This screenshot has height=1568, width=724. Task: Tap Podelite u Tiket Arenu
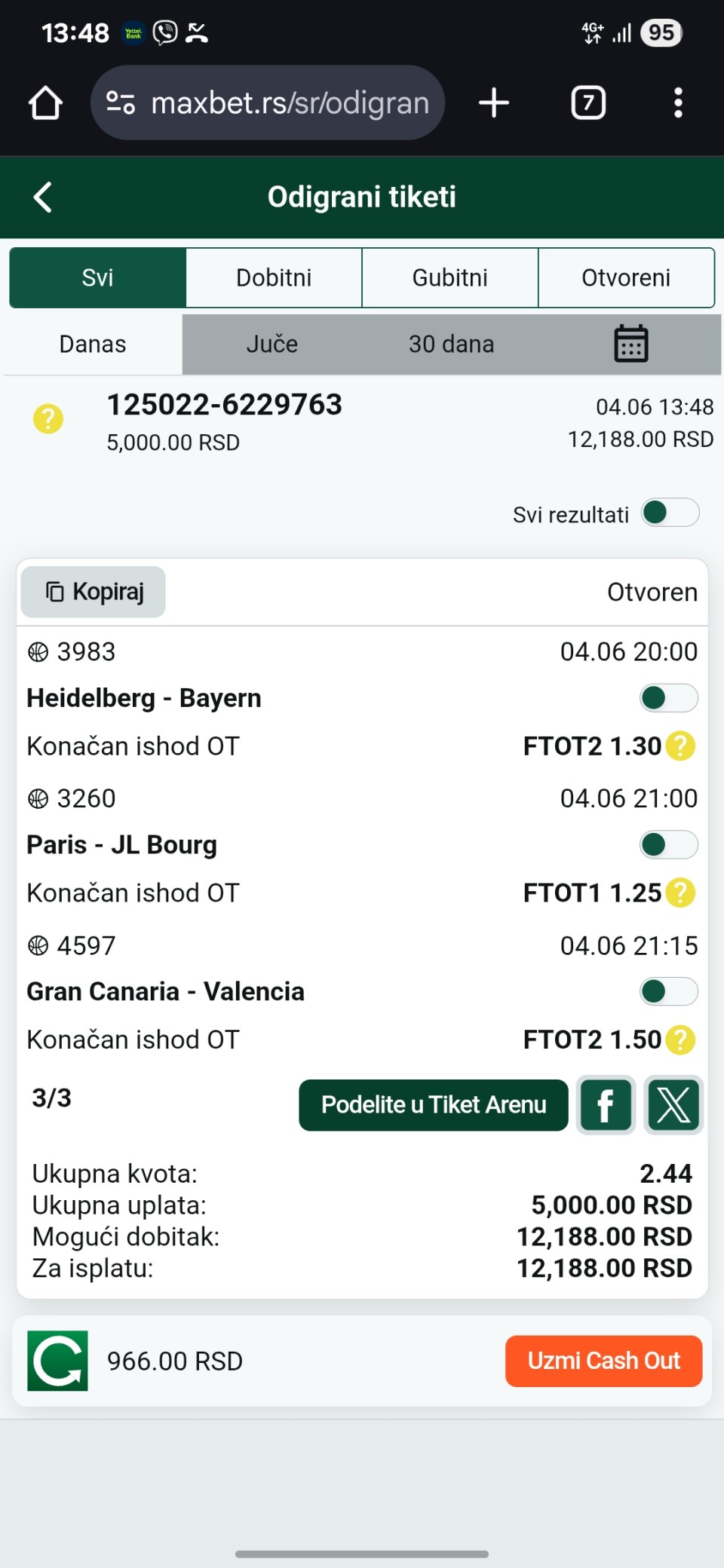[434, 1105]
